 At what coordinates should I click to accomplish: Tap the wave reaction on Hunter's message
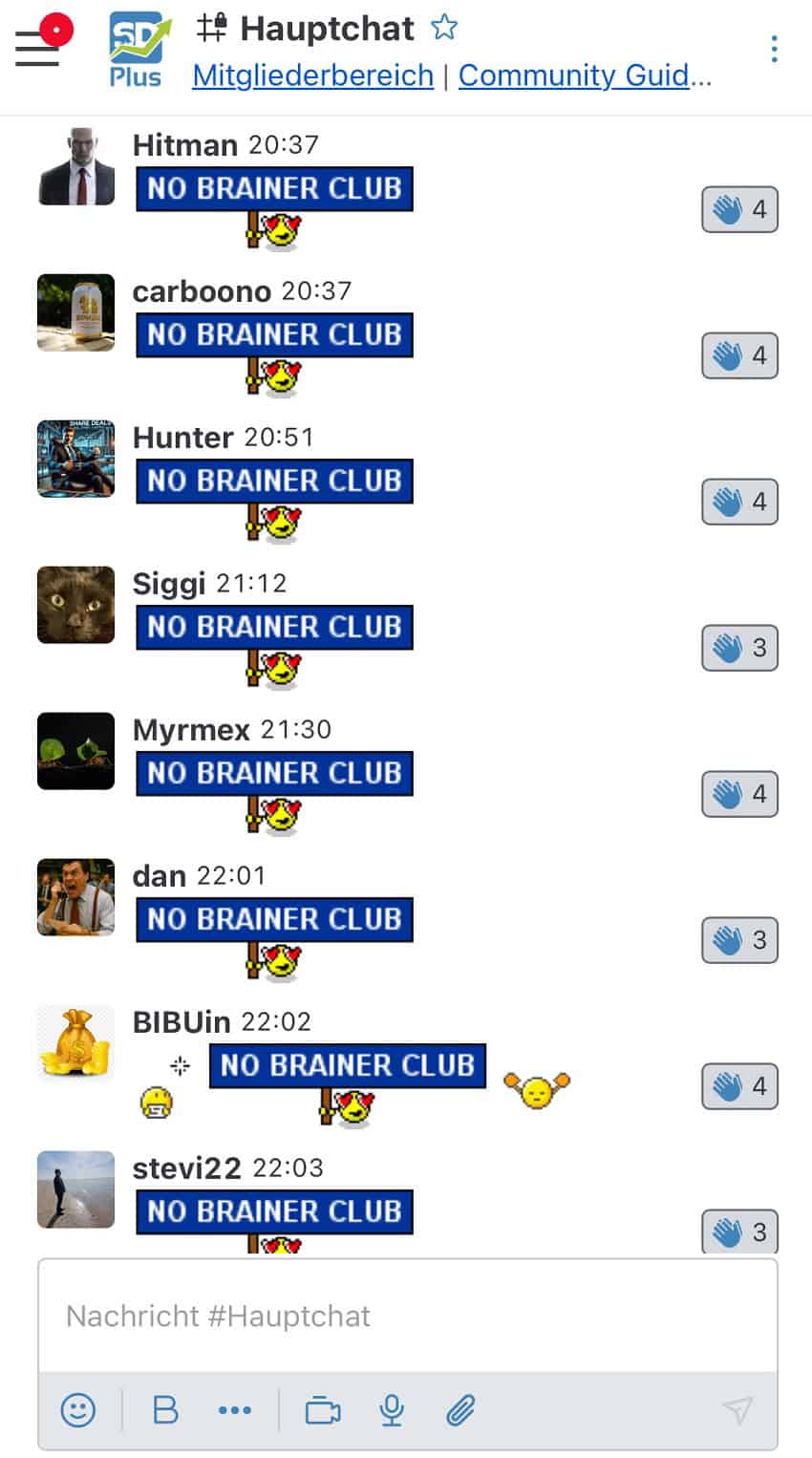coord(739,502)
